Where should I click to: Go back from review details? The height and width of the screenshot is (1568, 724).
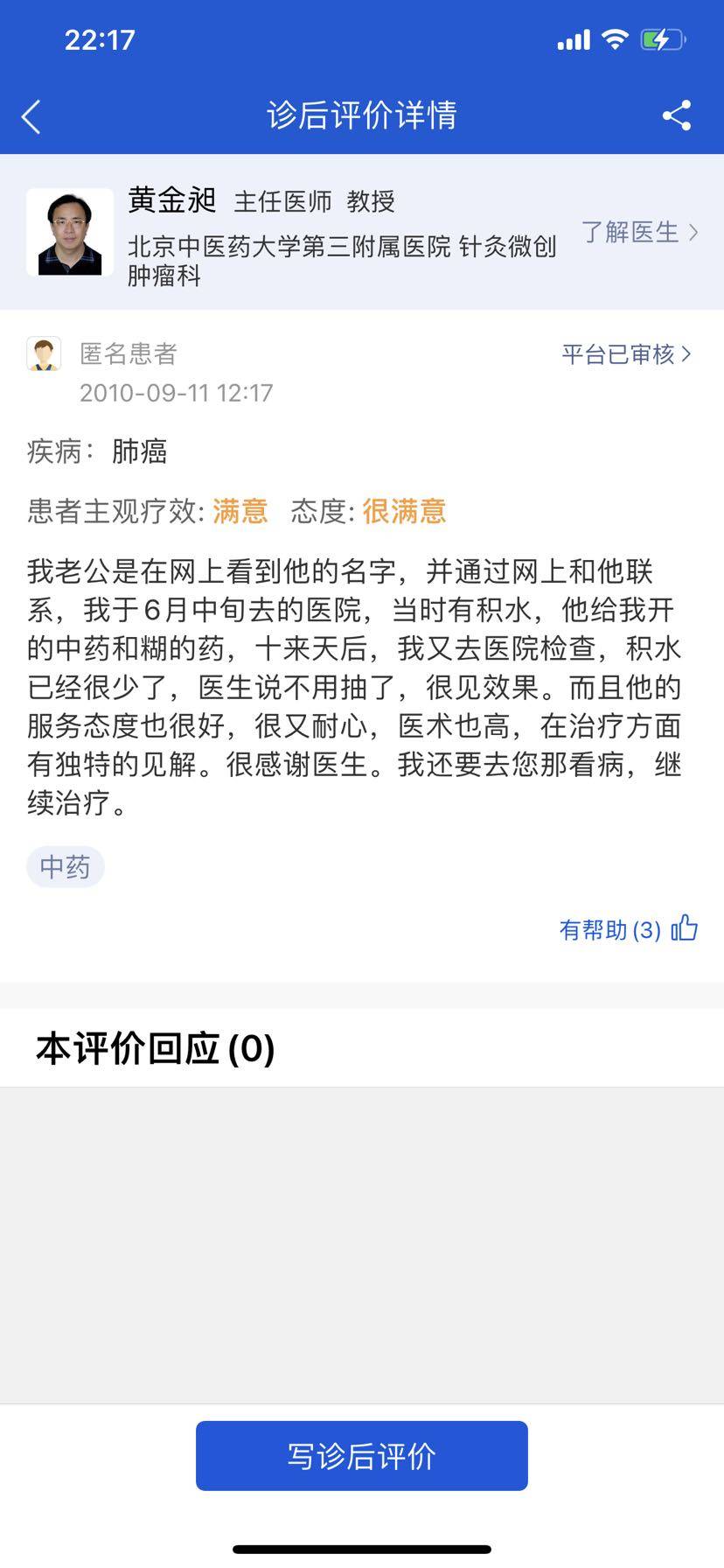pyautogui.click(x=31, y=116)
